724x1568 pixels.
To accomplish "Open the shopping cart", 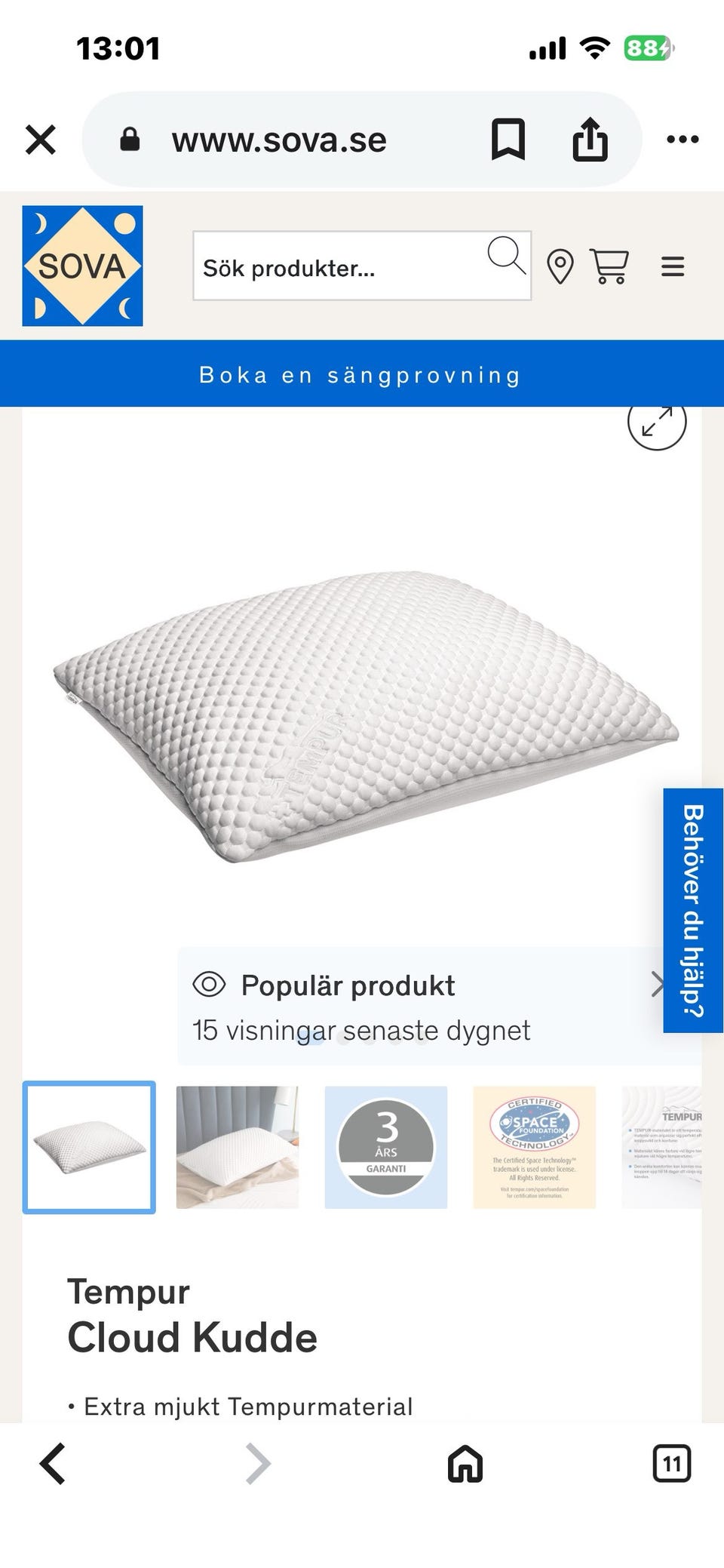I will (609, 266).
